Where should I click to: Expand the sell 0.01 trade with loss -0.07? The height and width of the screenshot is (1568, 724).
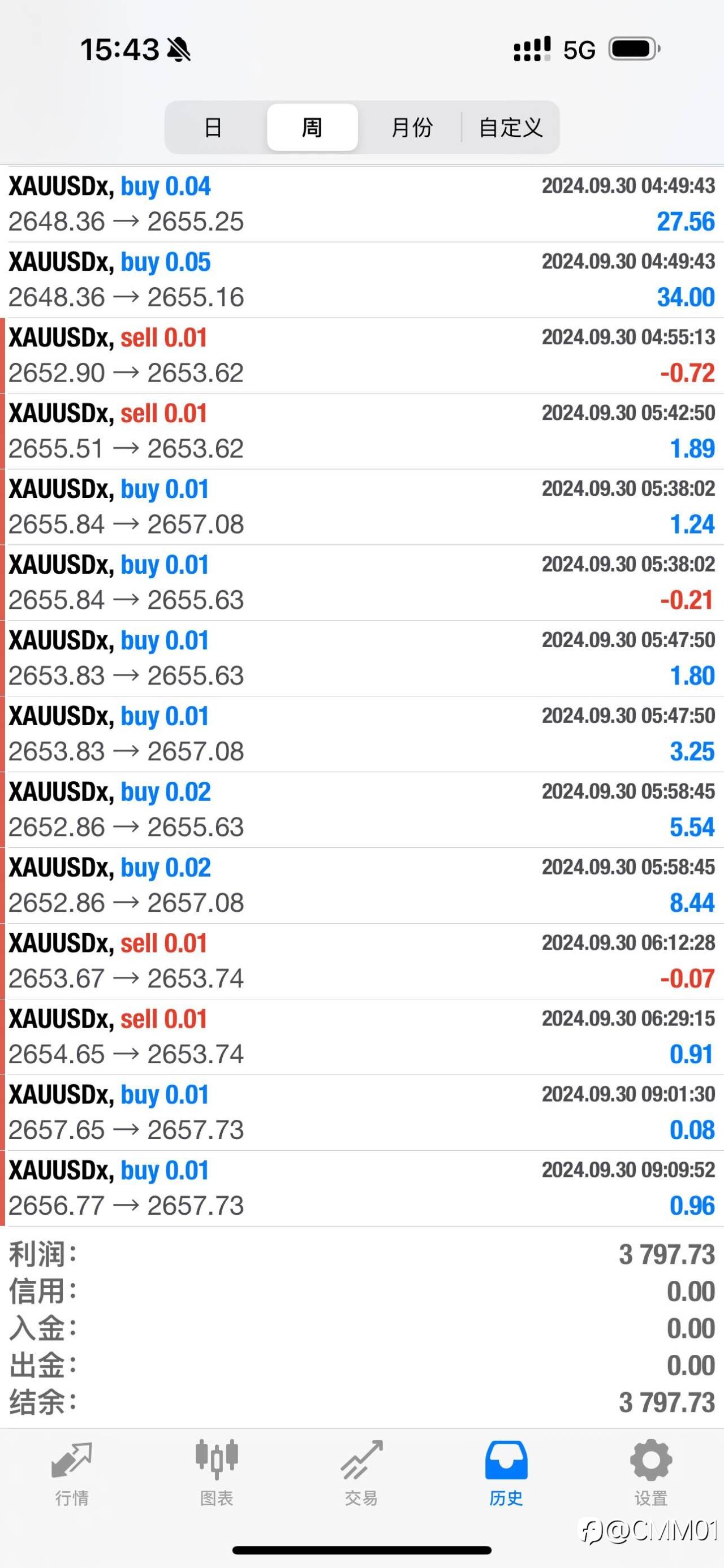[361, 961]
